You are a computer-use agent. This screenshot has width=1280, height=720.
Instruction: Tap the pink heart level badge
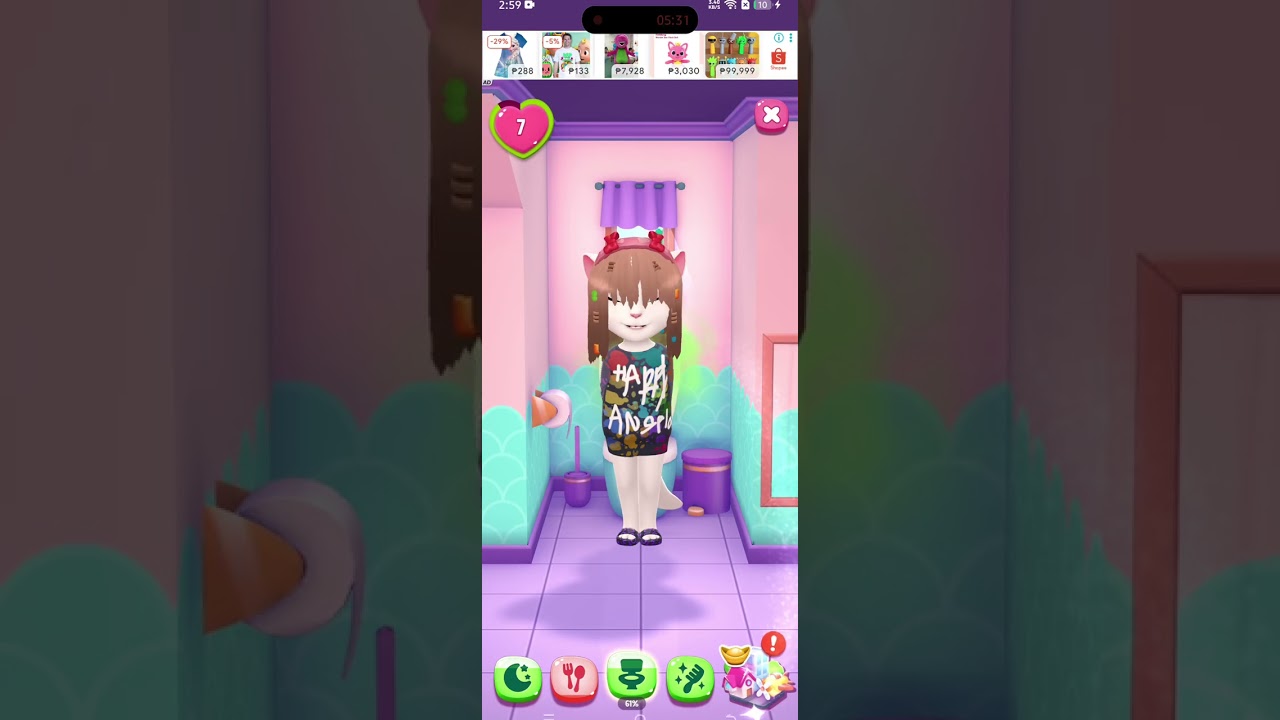click(x=520, y=128)
